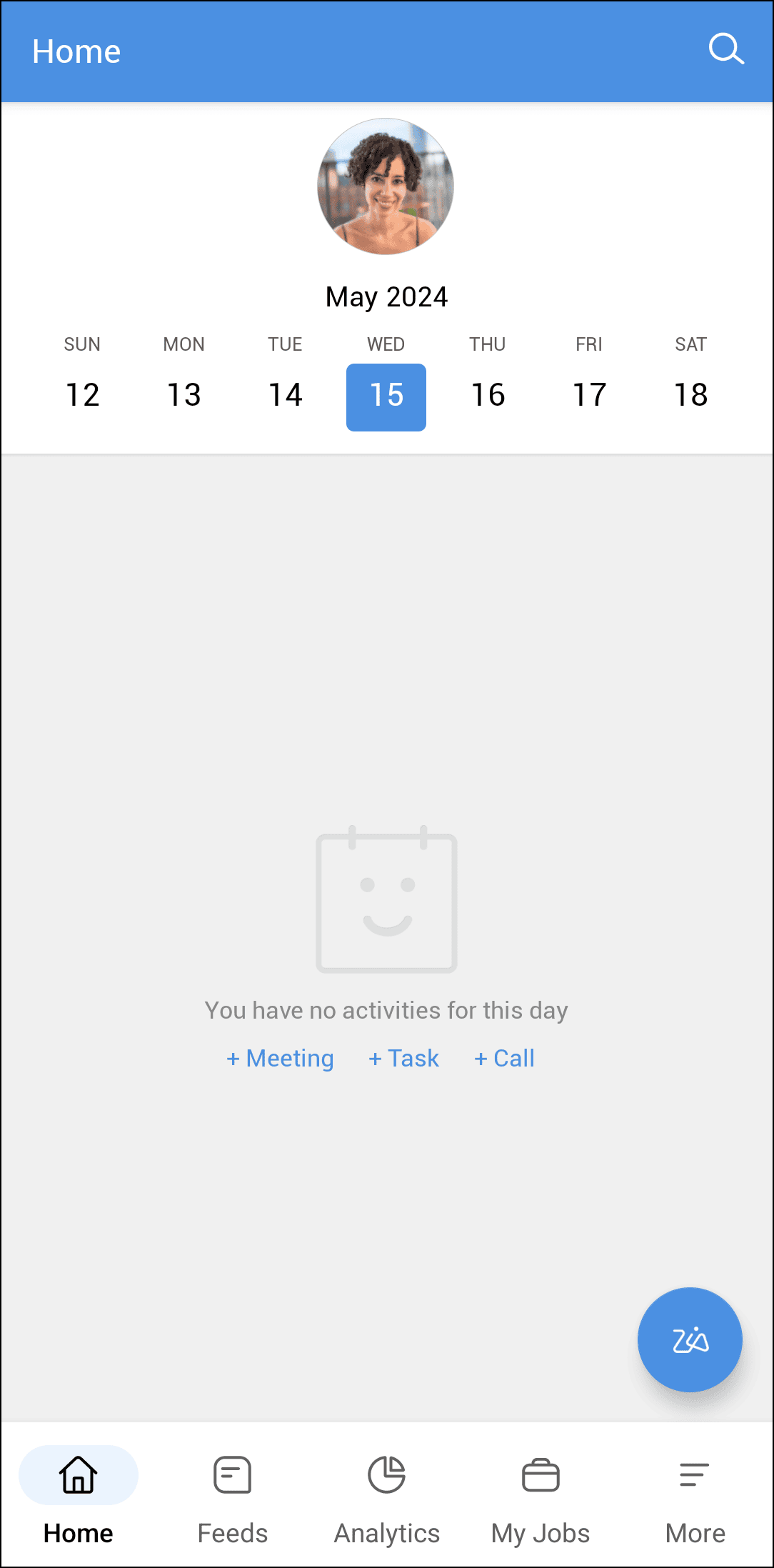Select Sunday 12 in the week calendar
Image resolution: width=774 pixels, height=1568 pixels.
pos(82,395)
